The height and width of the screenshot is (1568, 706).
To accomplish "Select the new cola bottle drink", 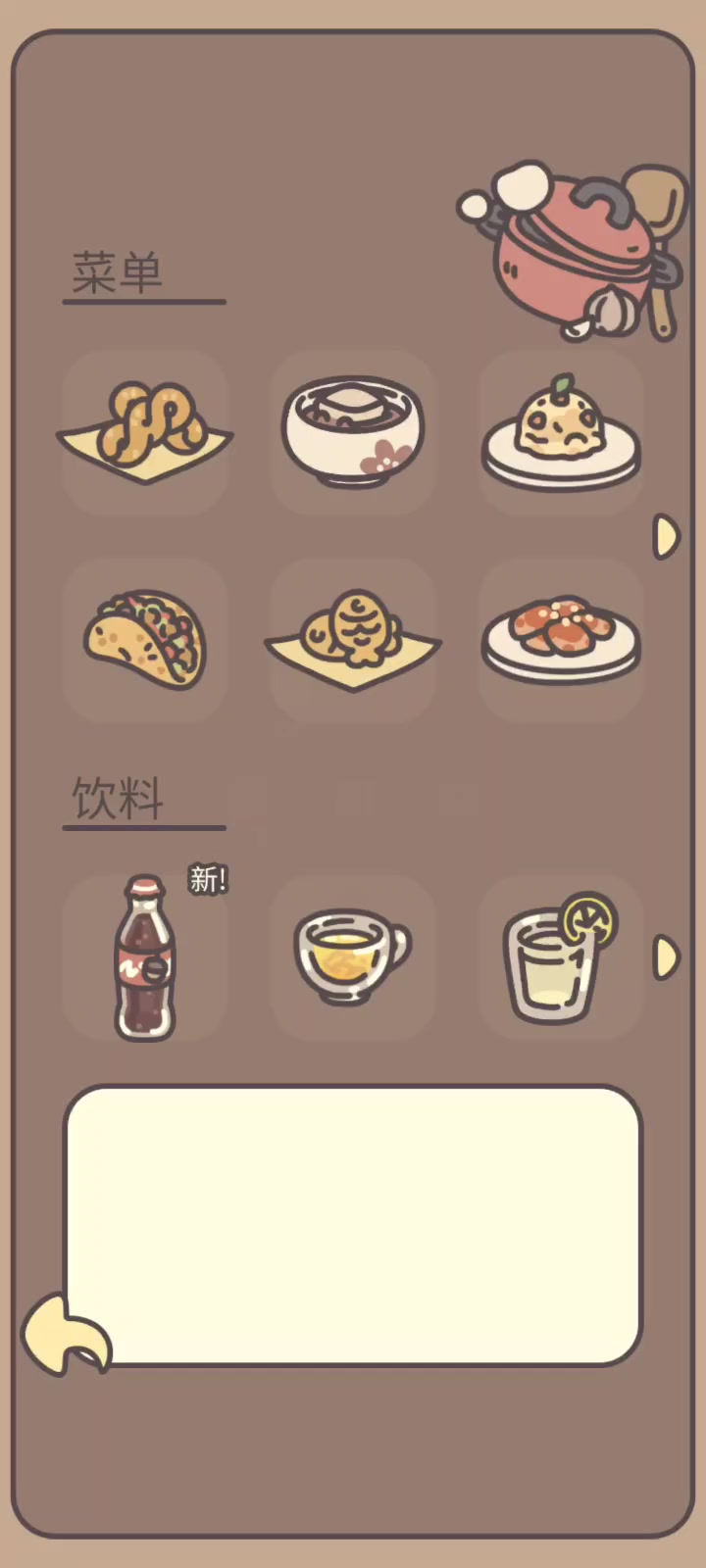I will [x=145, y=957].
